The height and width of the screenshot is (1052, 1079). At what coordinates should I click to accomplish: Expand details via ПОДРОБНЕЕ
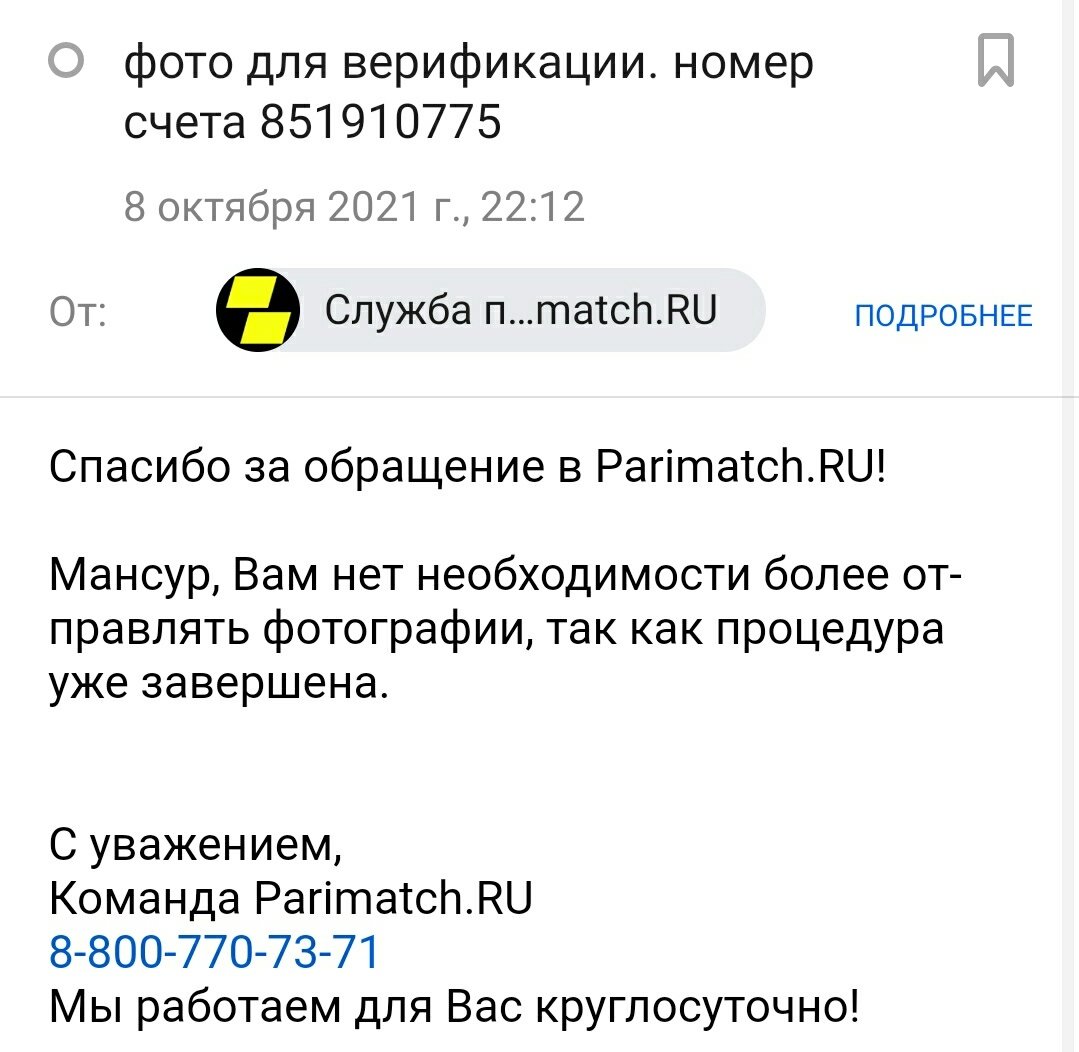point(943,317)
